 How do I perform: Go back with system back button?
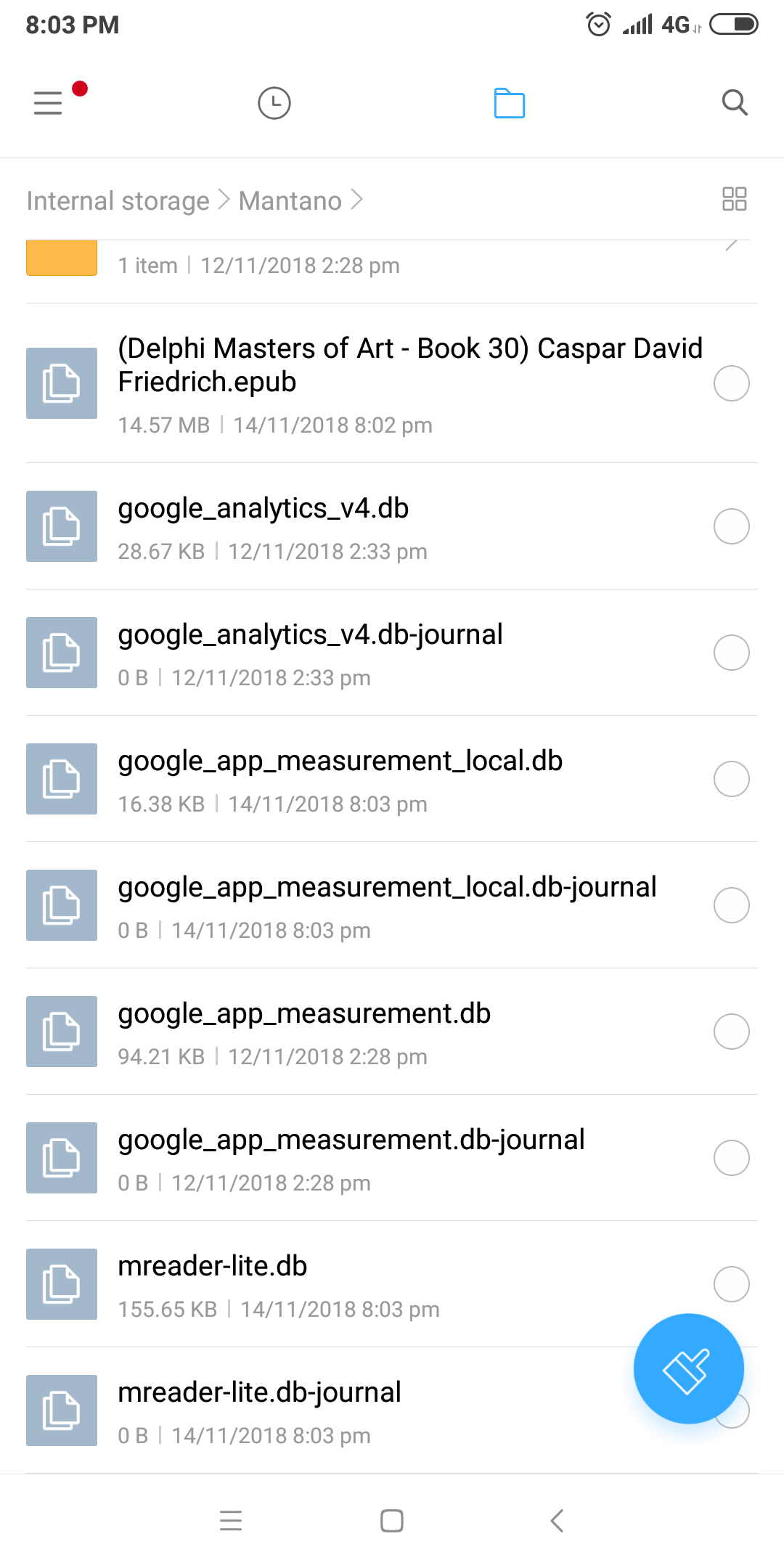tap(557, 1520)
